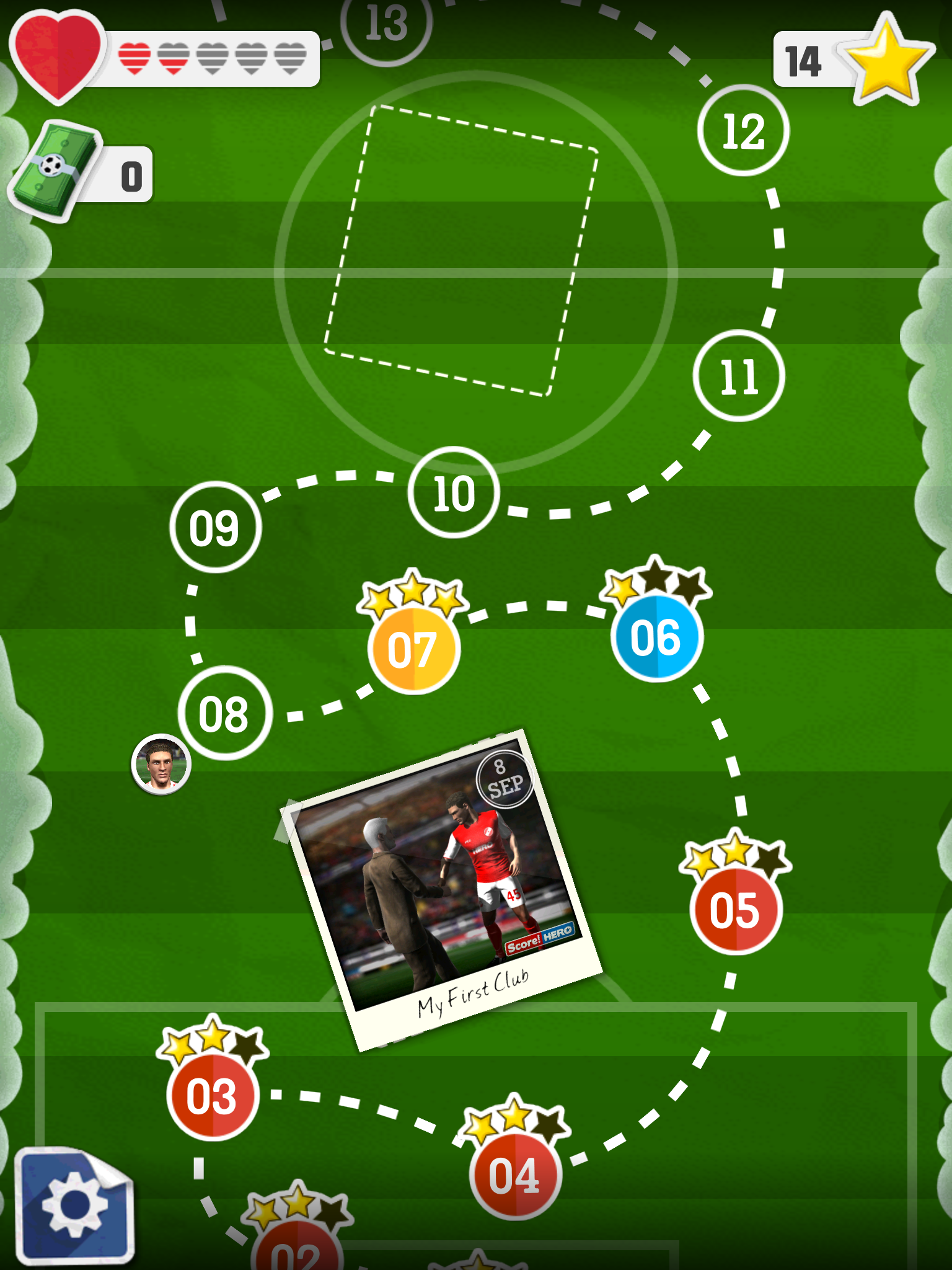Select level 09
The width and height of the screenshot is (952, 1270).
coord(215,527)
